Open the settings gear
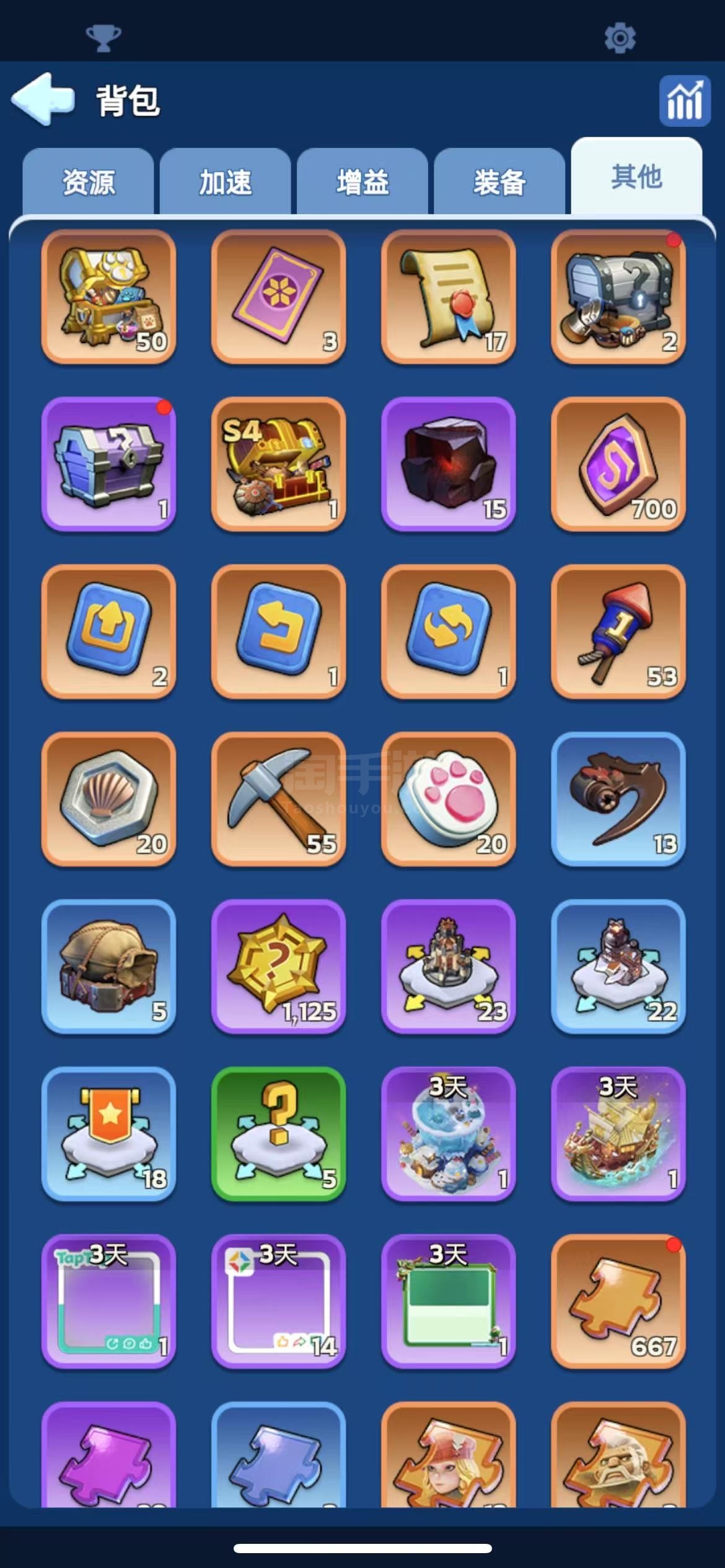725x1568 pixels. [620, 38]
